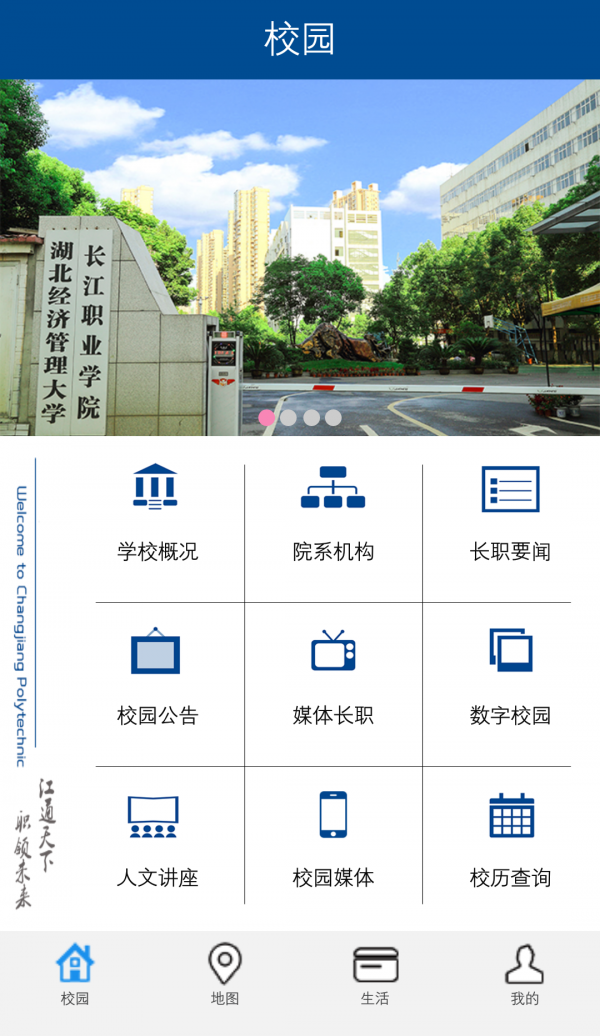View 校园公告 campus announcements
The width and height of the screenshot is (600, 1036).
coord(157,678)
